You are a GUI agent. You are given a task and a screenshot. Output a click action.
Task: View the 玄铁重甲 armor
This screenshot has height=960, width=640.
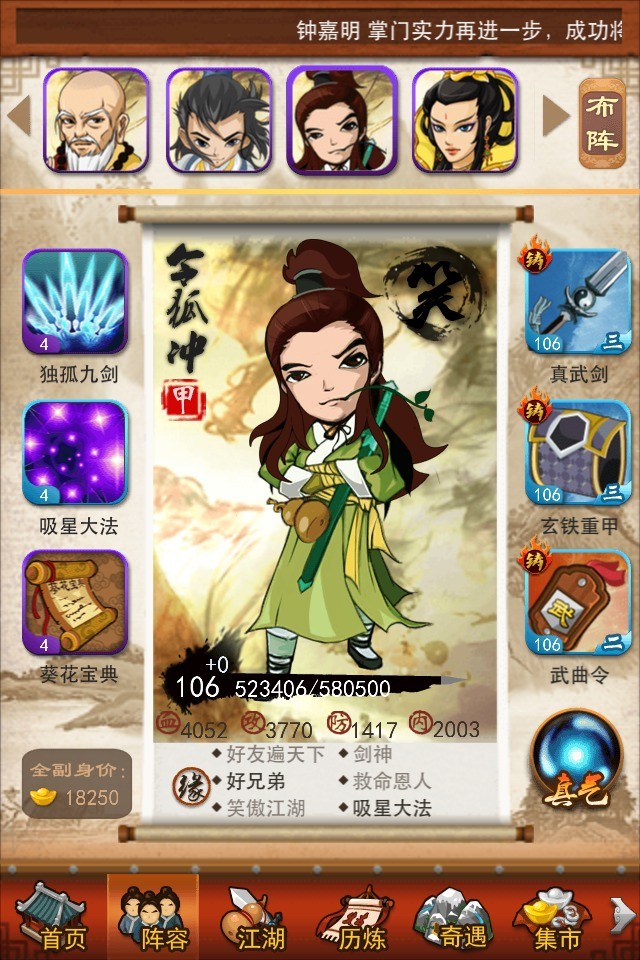(577, 453)
